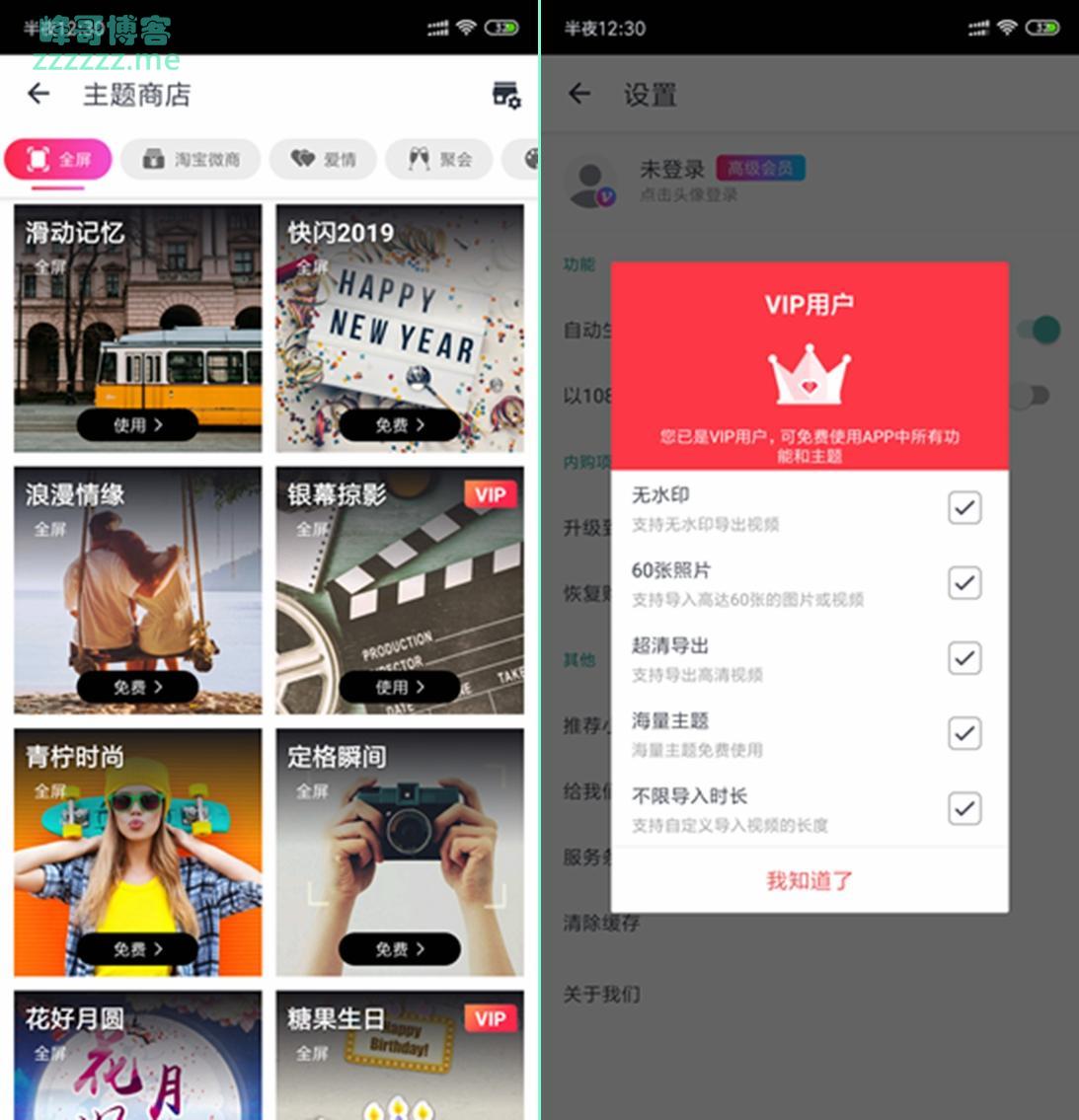Toggle the 海量主题 checkbox
Viewport: 1079px width, 1120px height.
963,733
